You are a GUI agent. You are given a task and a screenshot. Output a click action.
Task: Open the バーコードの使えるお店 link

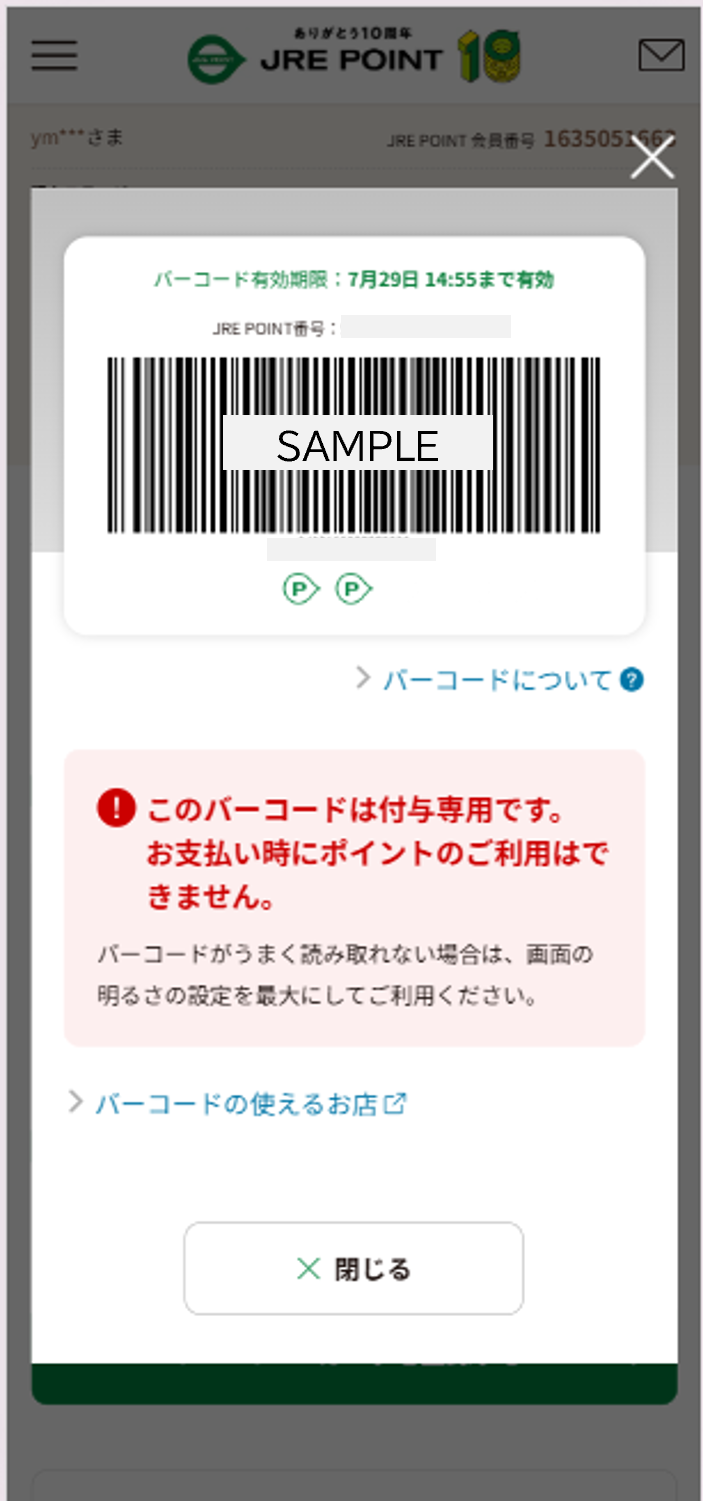pos(237,1104)
